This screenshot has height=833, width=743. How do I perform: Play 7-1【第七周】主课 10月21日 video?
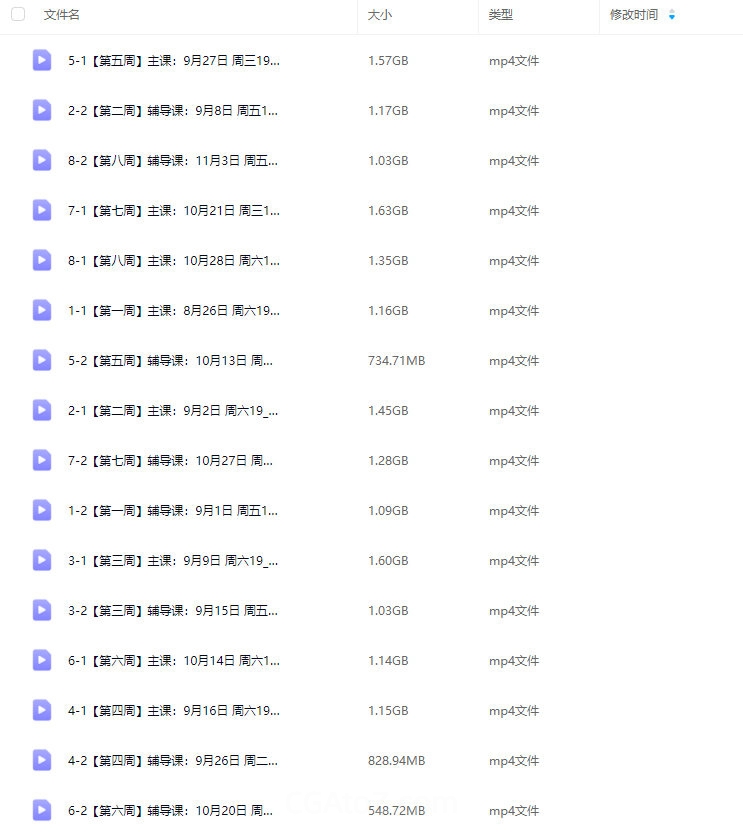173,211
